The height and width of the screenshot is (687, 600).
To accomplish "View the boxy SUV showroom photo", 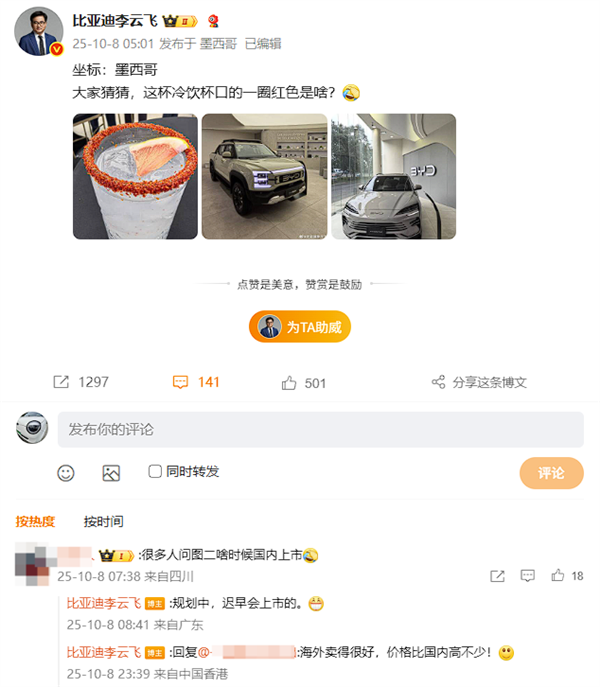I will tap(264, 176).
